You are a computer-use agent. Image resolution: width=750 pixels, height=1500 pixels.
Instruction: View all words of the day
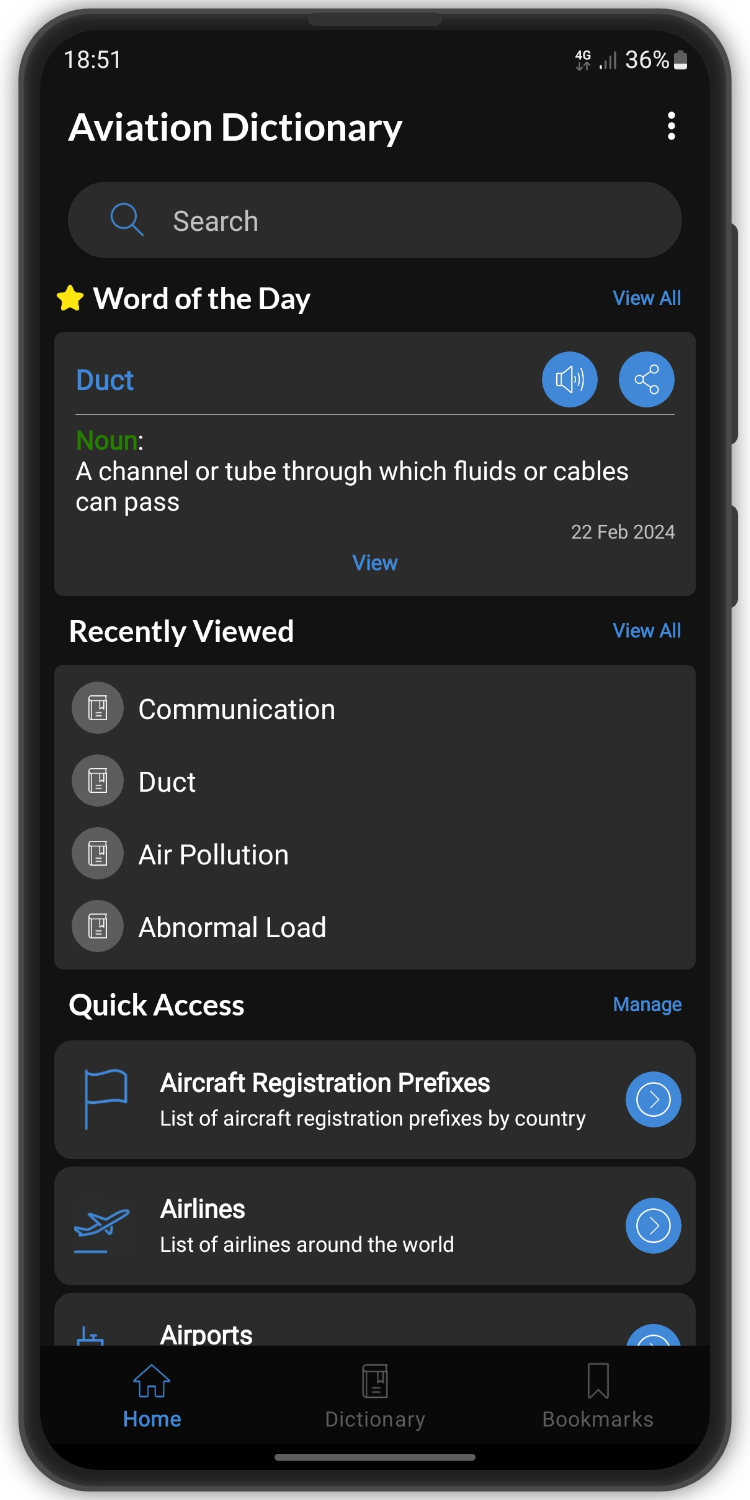coord(647,298)
